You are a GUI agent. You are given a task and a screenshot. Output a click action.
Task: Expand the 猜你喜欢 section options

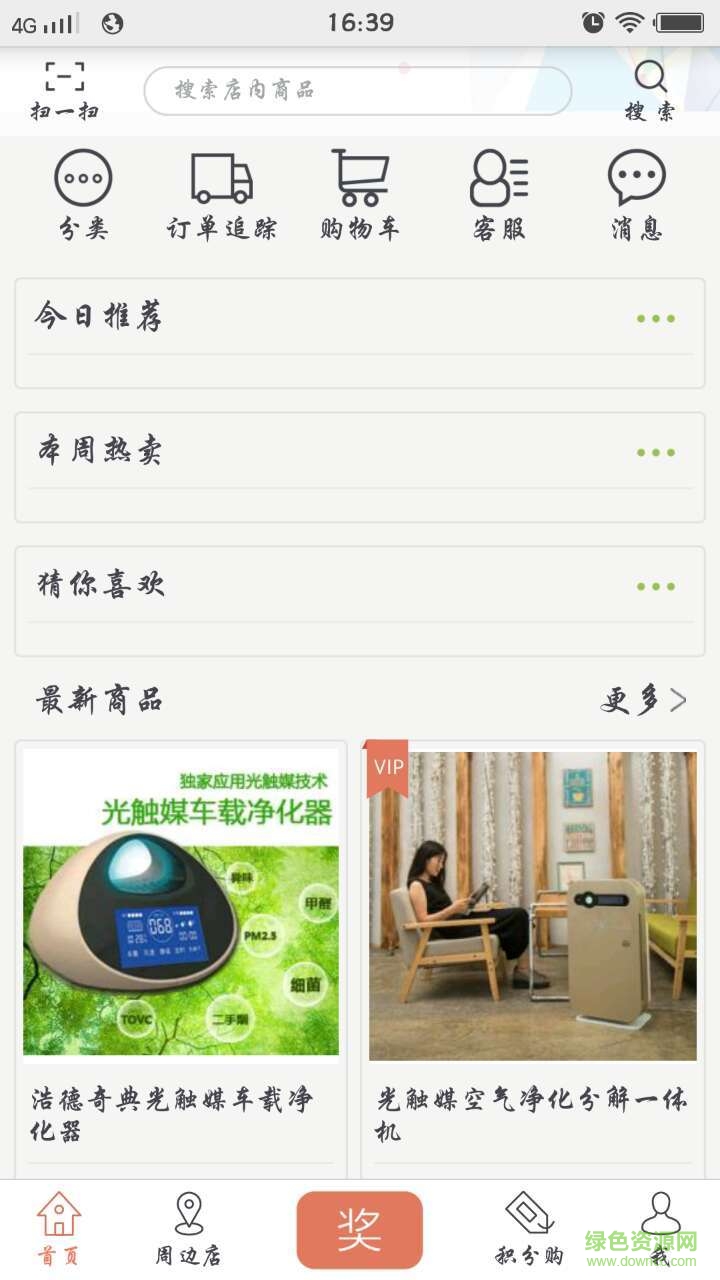point(655,586)
